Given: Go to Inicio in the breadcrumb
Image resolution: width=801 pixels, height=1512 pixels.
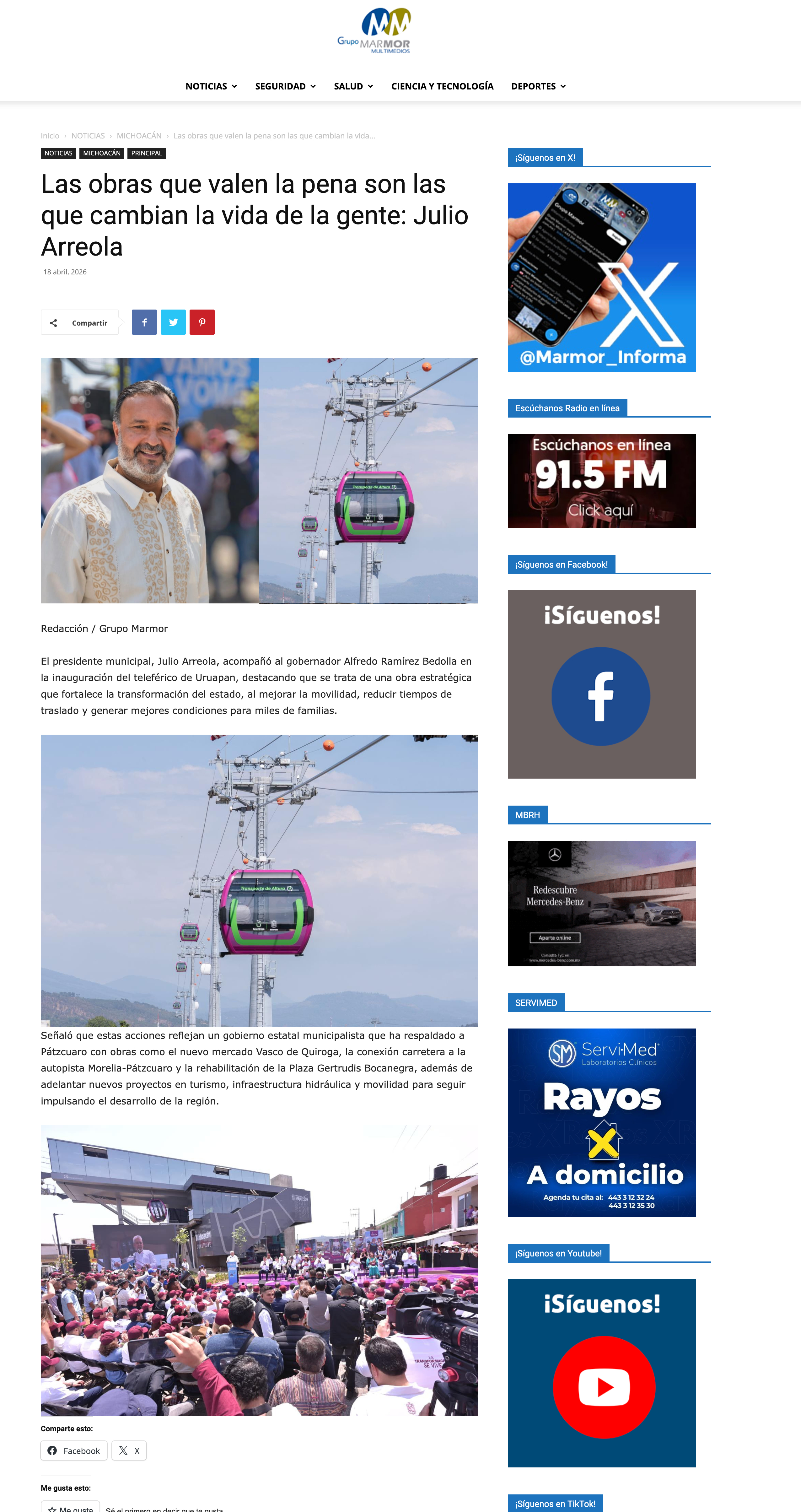Looking at the screenshot, I should (50, 136).
